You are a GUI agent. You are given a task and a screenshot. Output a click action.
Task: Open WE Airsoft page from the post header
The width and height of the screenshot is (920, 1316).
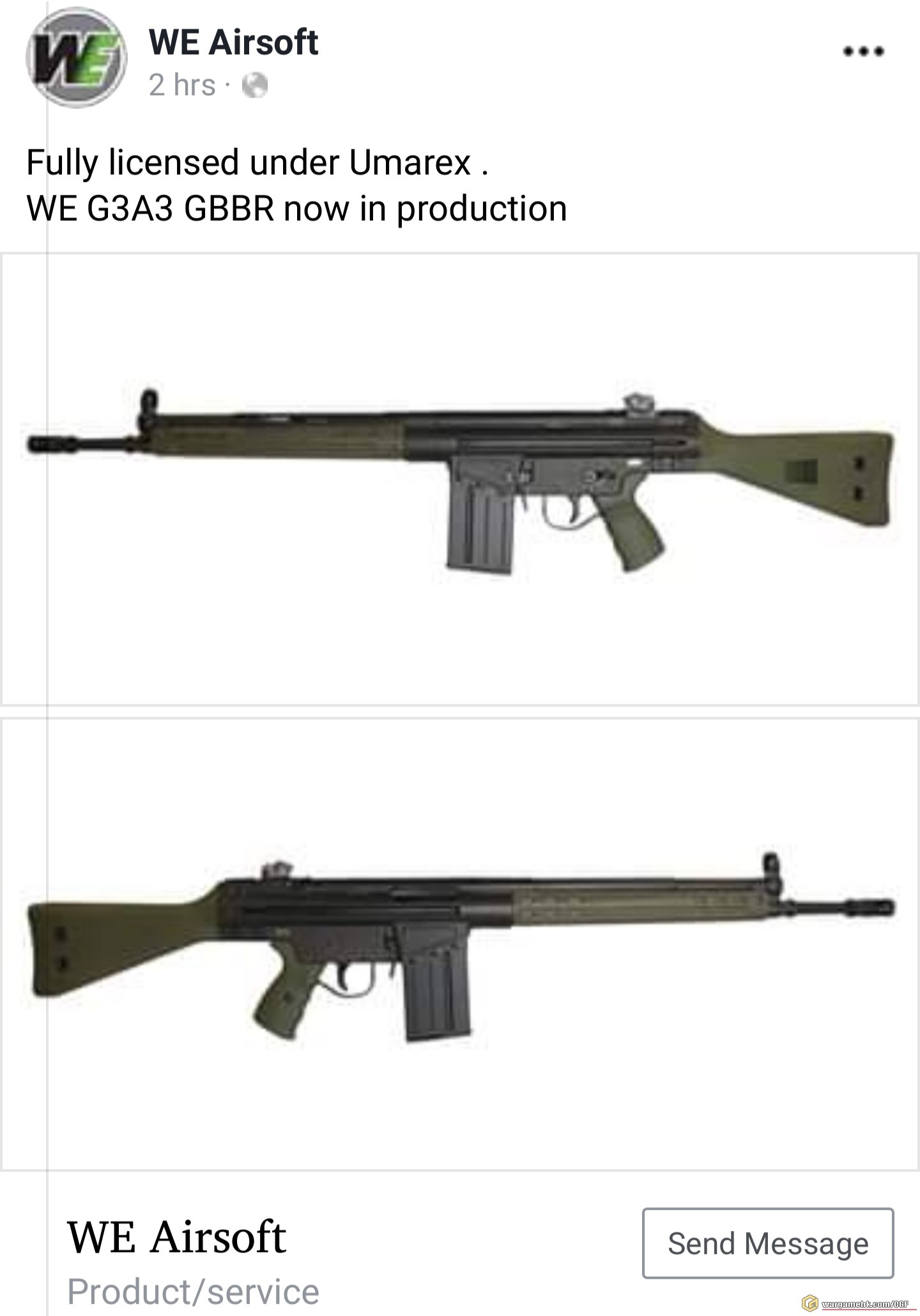[x=233, y=43]
